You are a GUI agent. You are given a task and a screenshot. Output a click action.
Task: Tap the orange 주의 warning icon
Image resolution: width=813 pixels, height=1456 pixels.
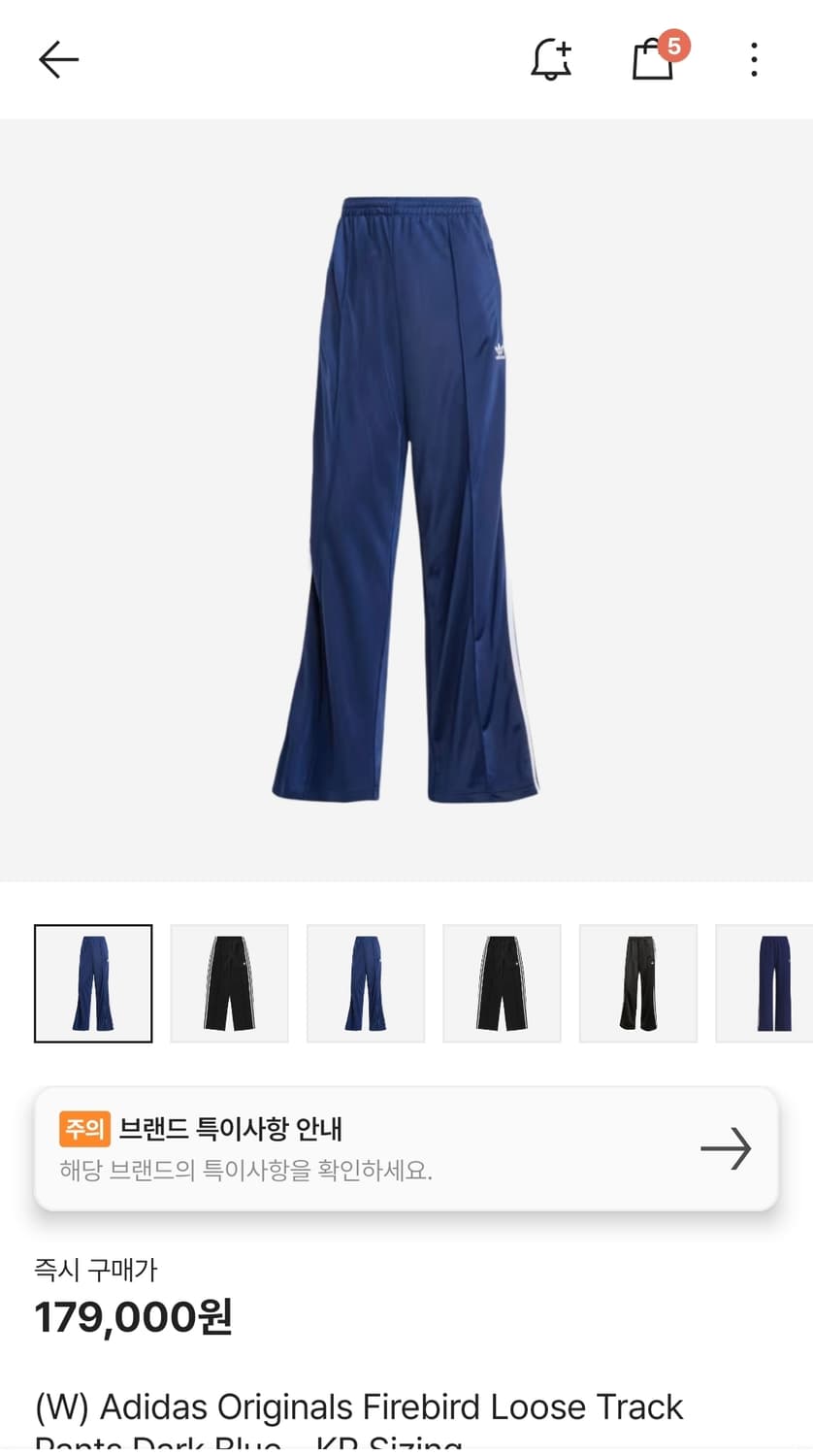81,1131
